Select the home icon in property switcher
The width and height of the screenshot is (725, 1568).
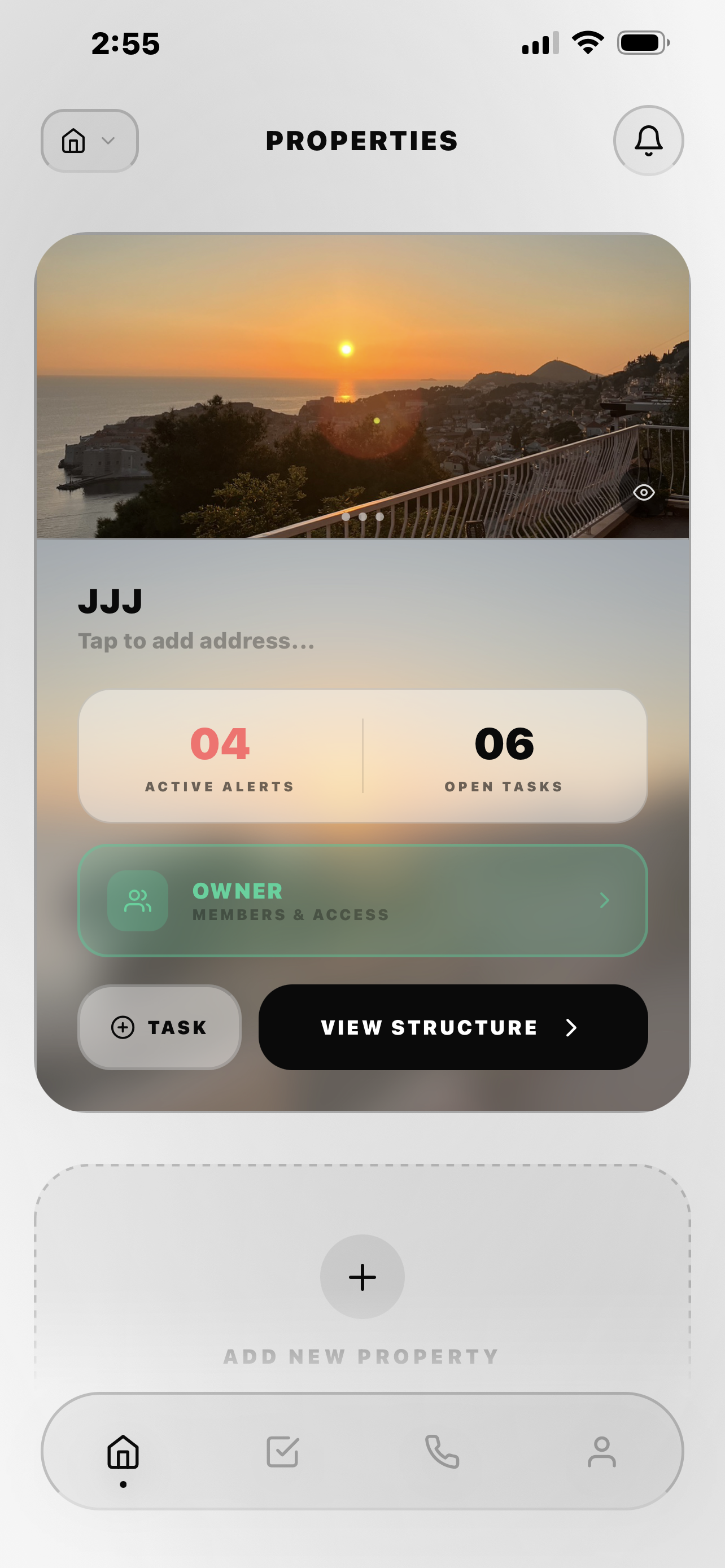[72, 141]
